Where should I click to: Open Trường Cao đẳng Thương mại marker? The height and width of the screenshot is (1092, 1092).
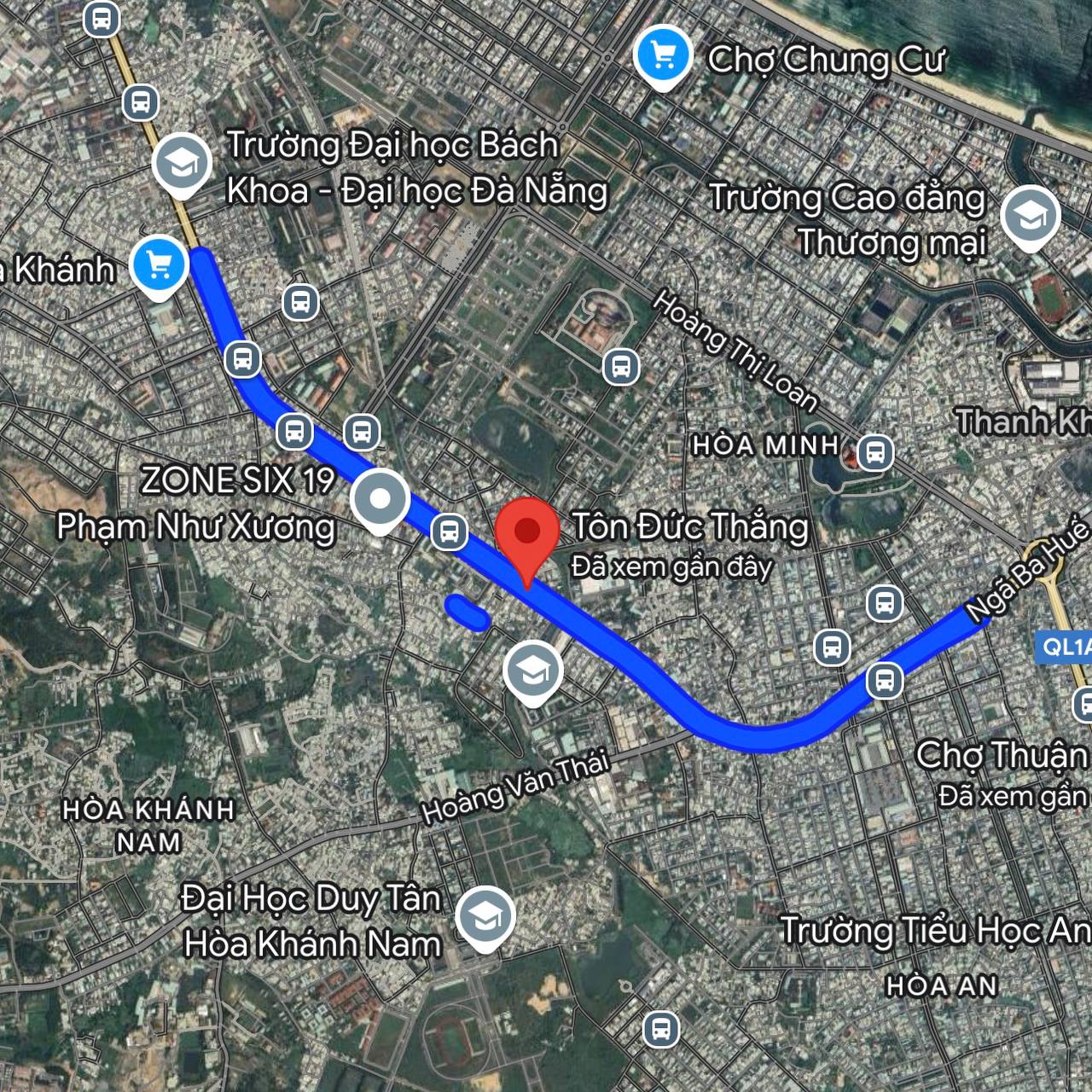(x=1031, y=215)
